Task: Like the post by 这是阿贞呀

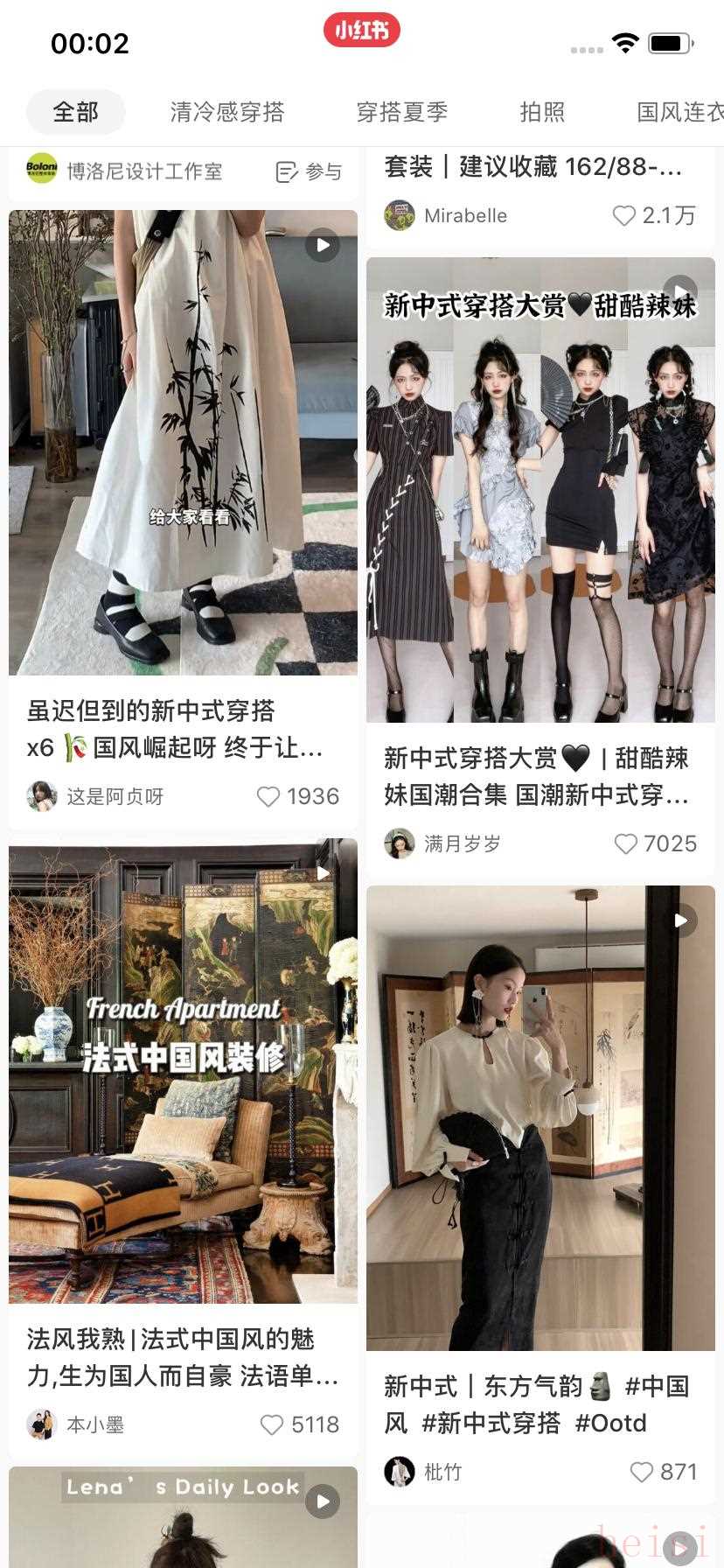Action: point(268,796)
